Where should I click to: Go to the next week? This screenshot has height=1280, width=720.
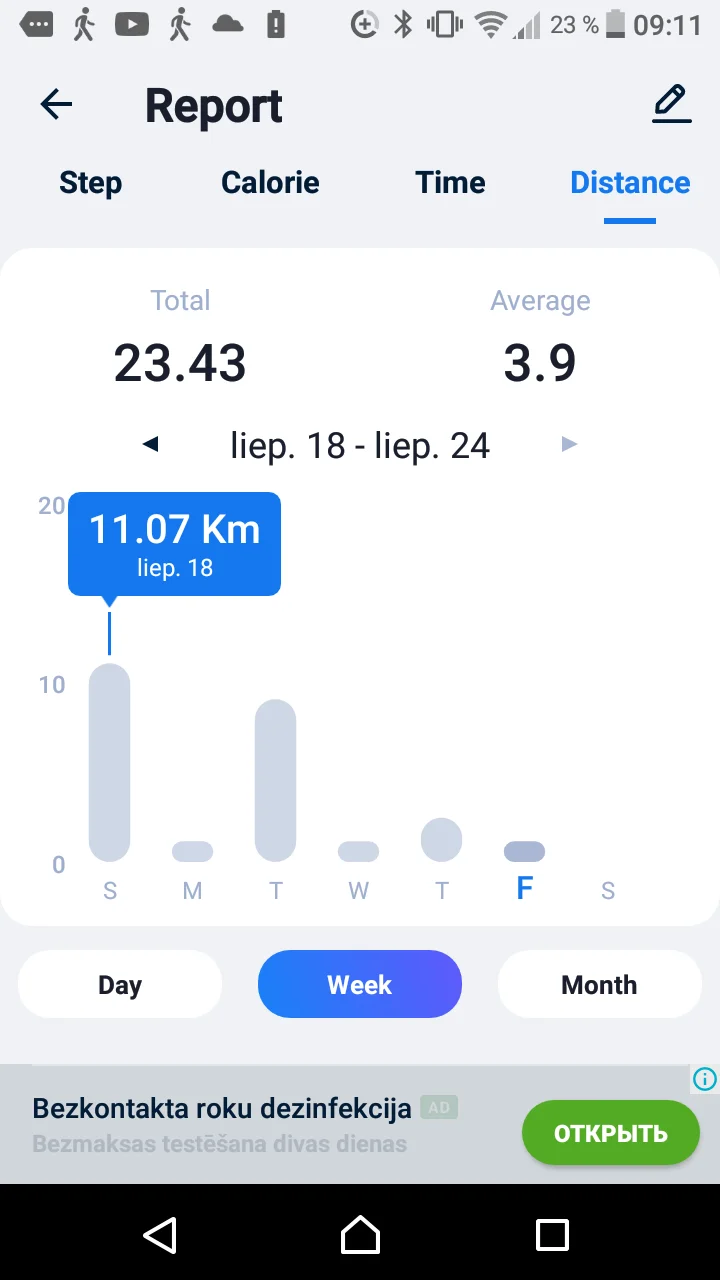pyautogui.click(x=569, y=445)
